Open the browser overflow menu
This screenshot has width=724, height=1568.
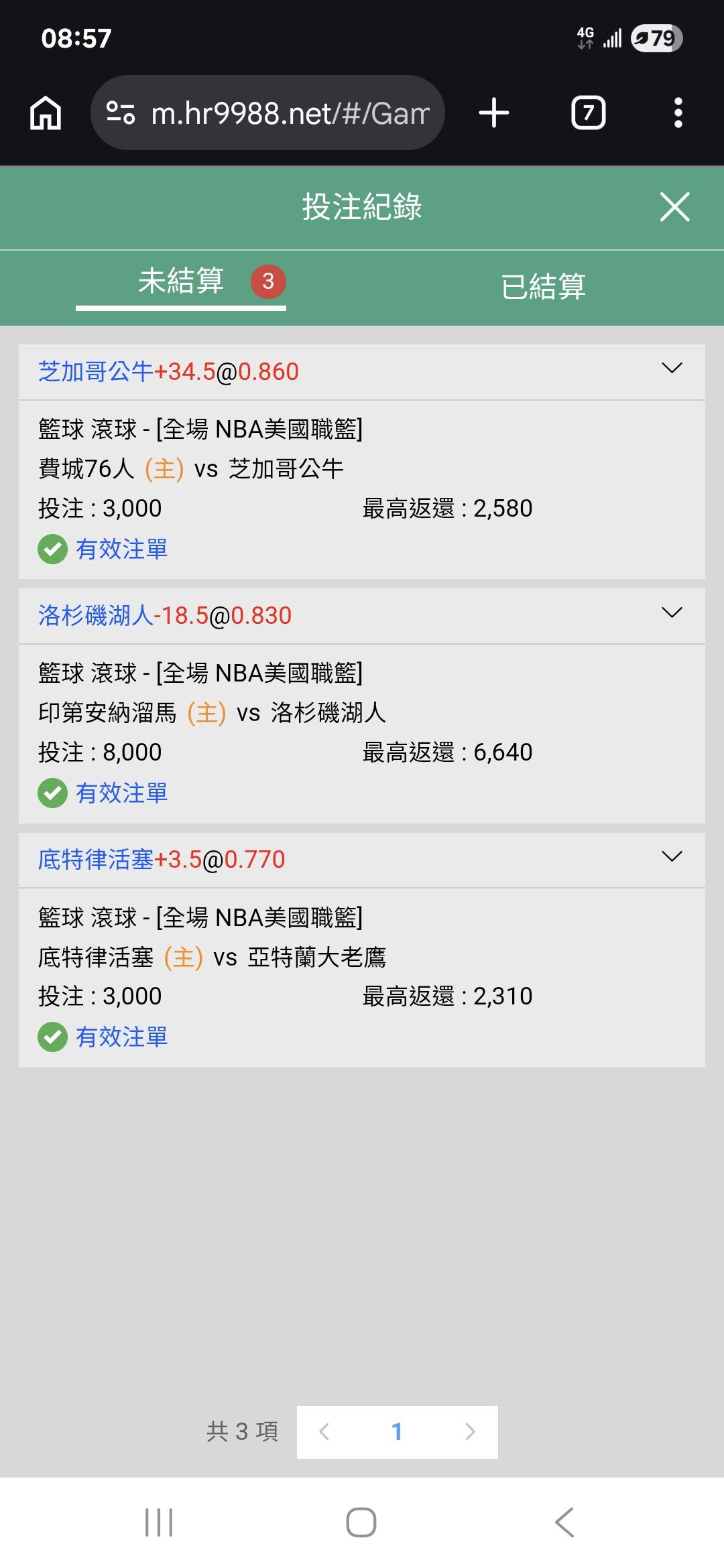pyautogui.click(x=678, y=113)
